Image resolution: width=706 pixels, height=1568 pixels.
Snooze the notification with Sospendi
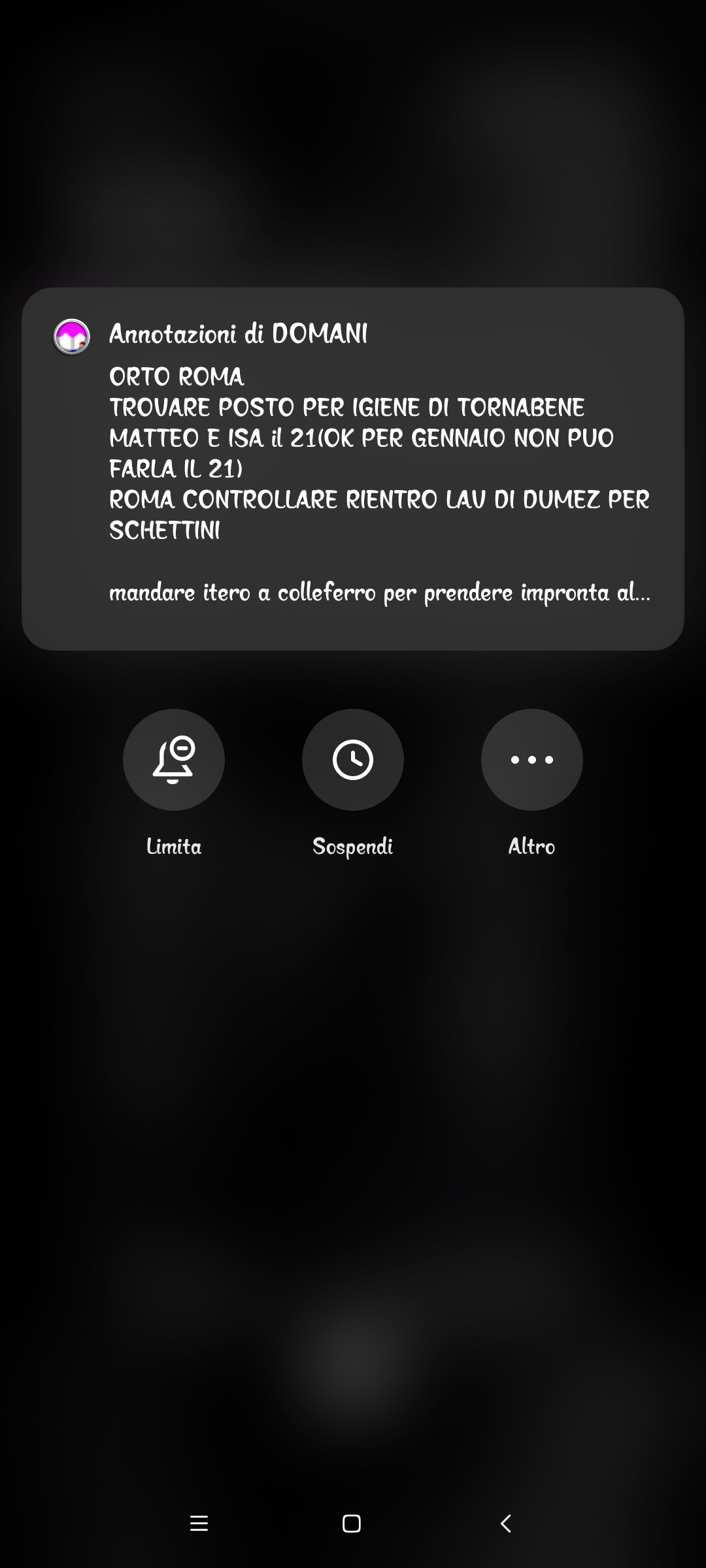[353, 760]
